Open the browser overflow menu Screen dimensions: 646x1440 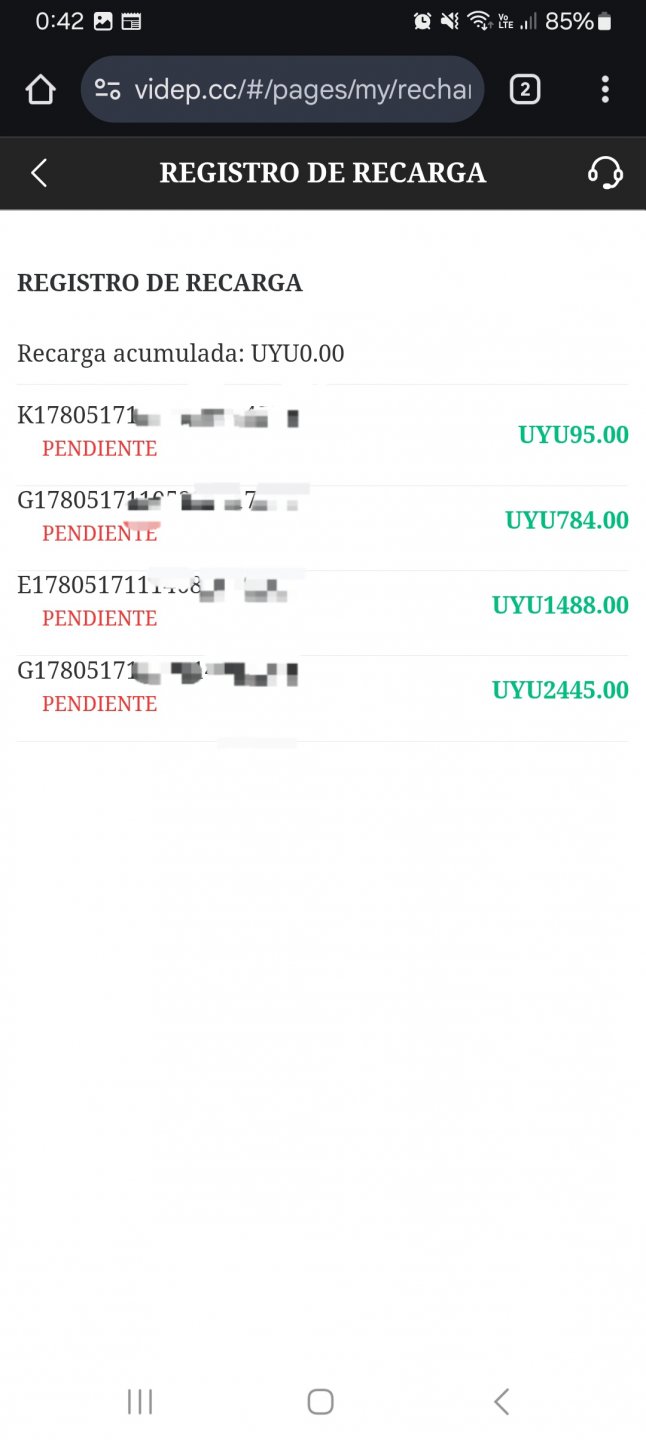click(x=605, y=90)
